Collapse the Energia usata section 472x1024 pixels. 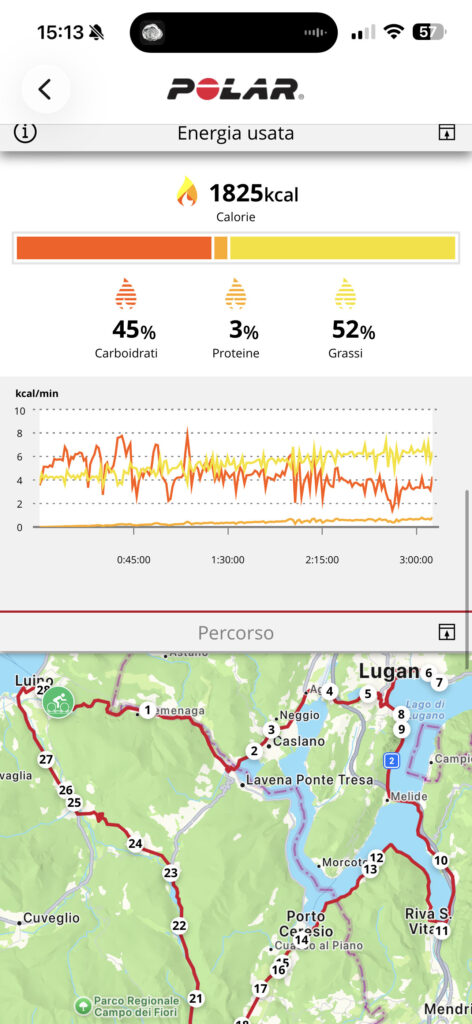pos(447,133)
